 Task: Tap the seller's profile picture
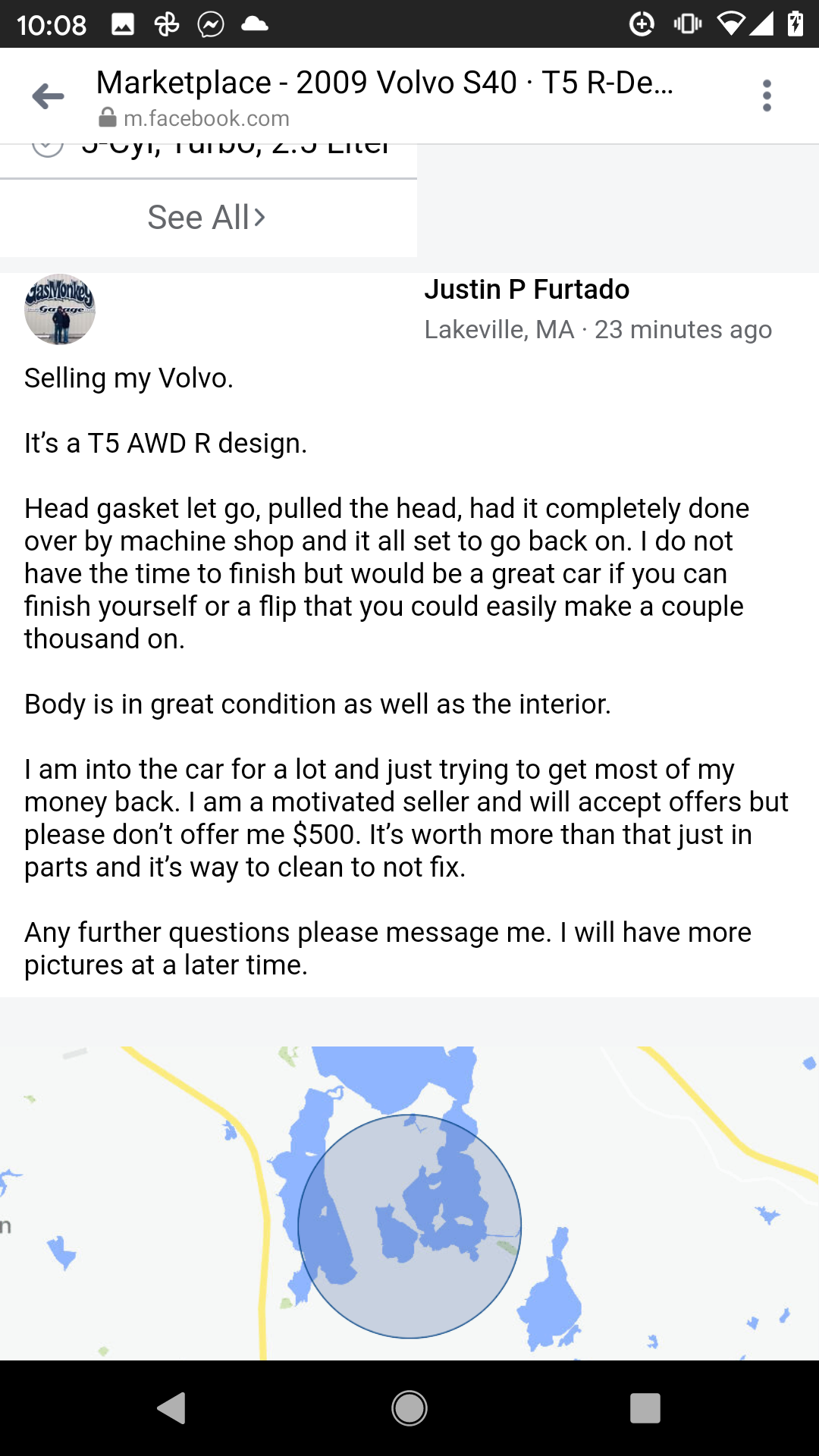[x=60, y=309]
